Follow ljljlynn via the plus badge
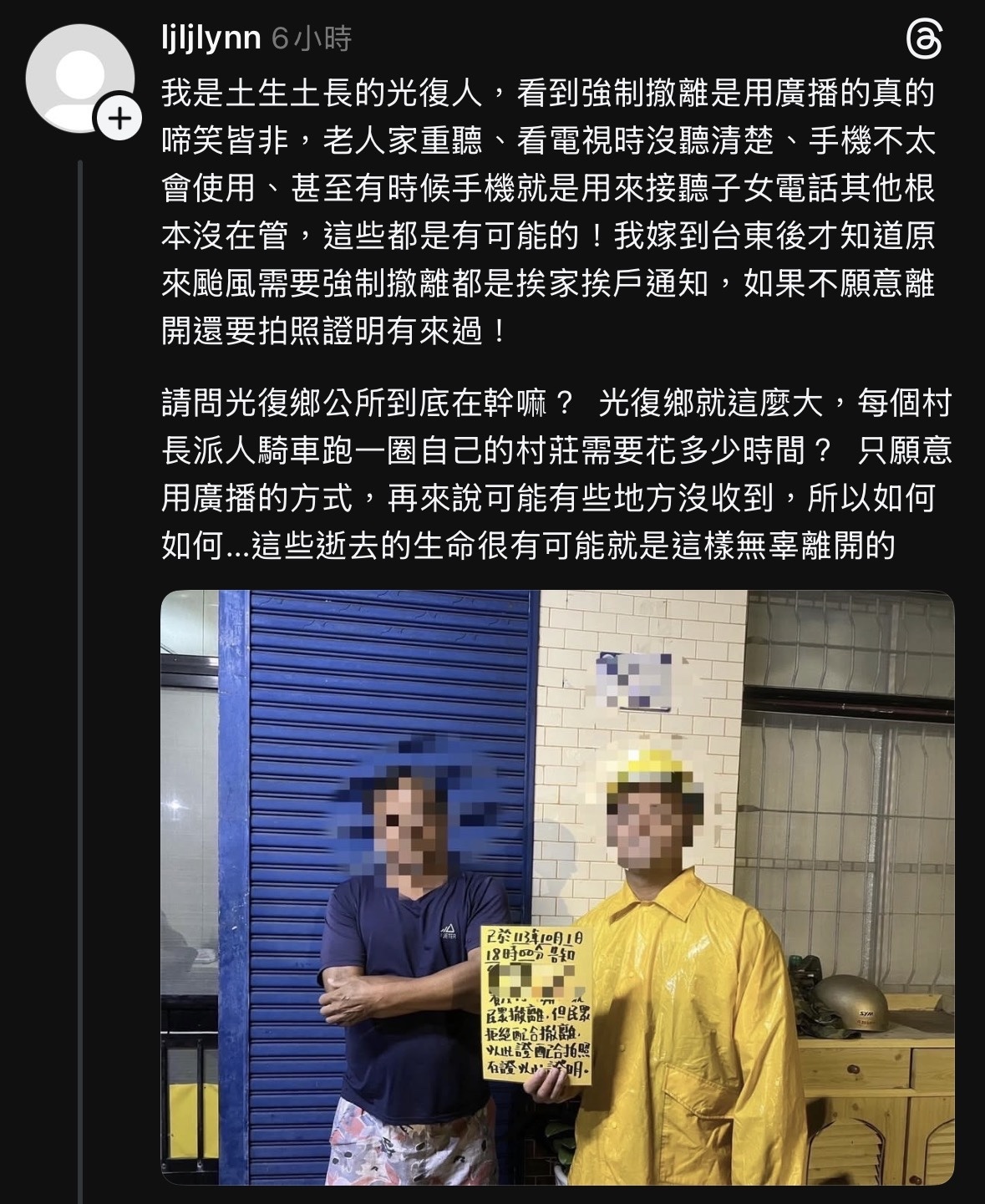Image resolution: width=985 pixels, height=1204 pixels. pyautogui.click(x=119, y=119)
